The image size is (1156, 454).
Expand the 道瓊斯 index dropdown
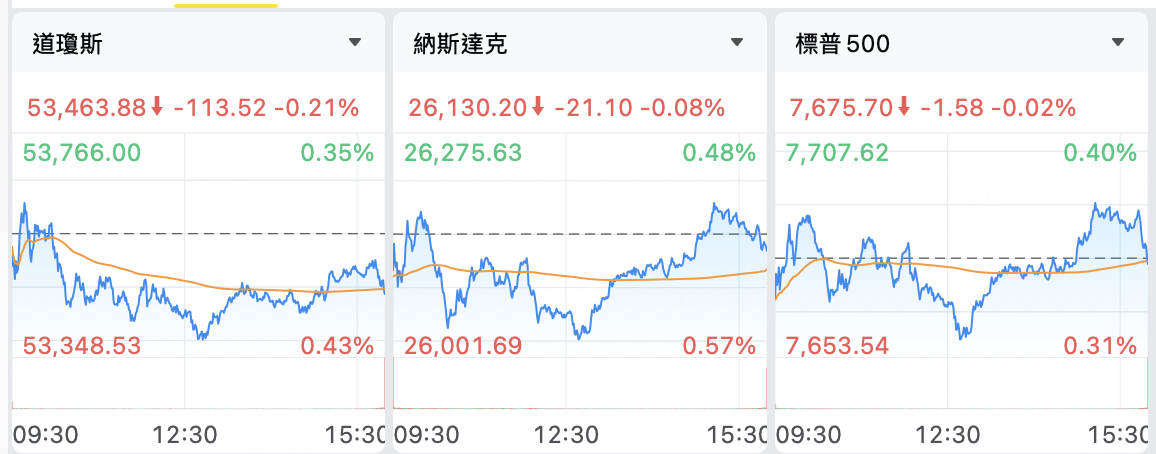(x=355, y=43)
